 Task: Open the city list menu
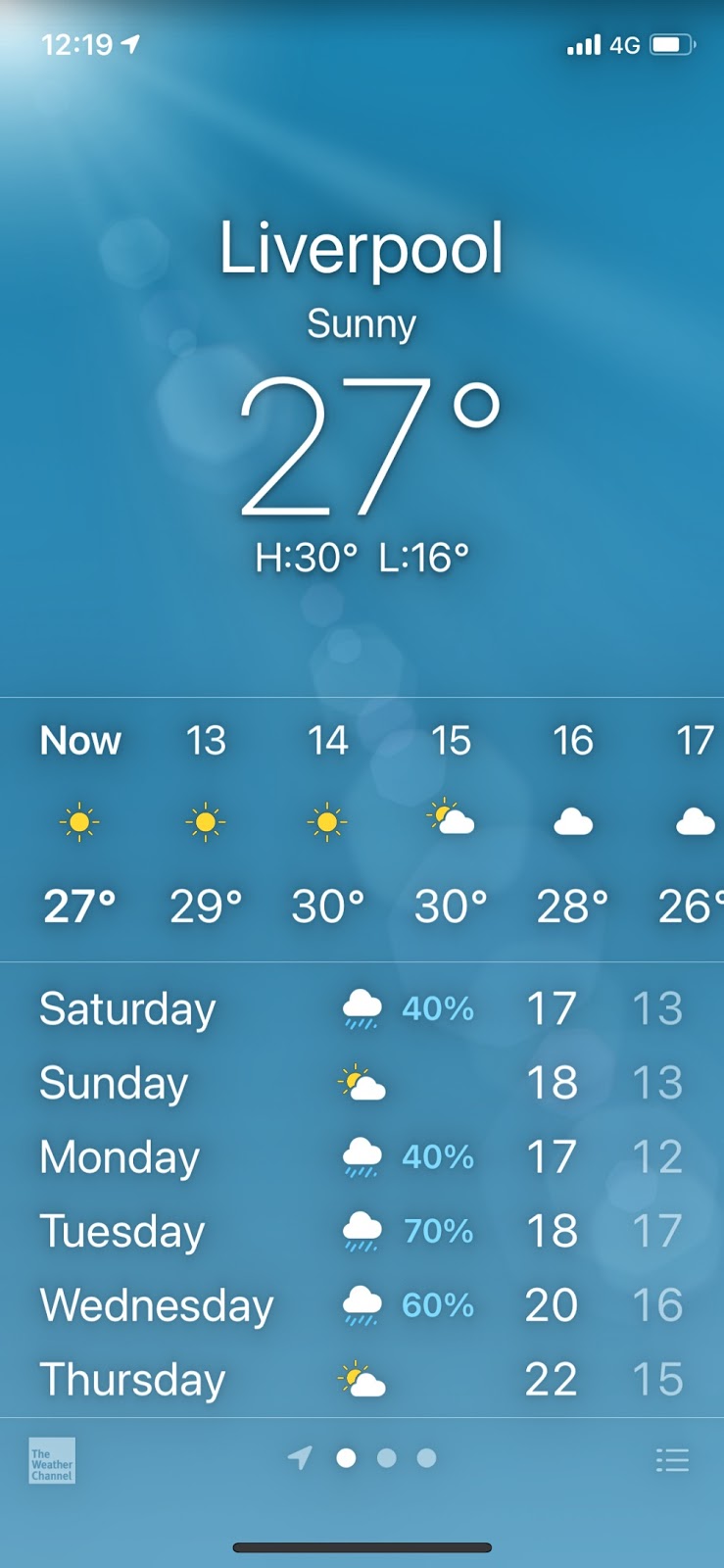click(672, 1460)
